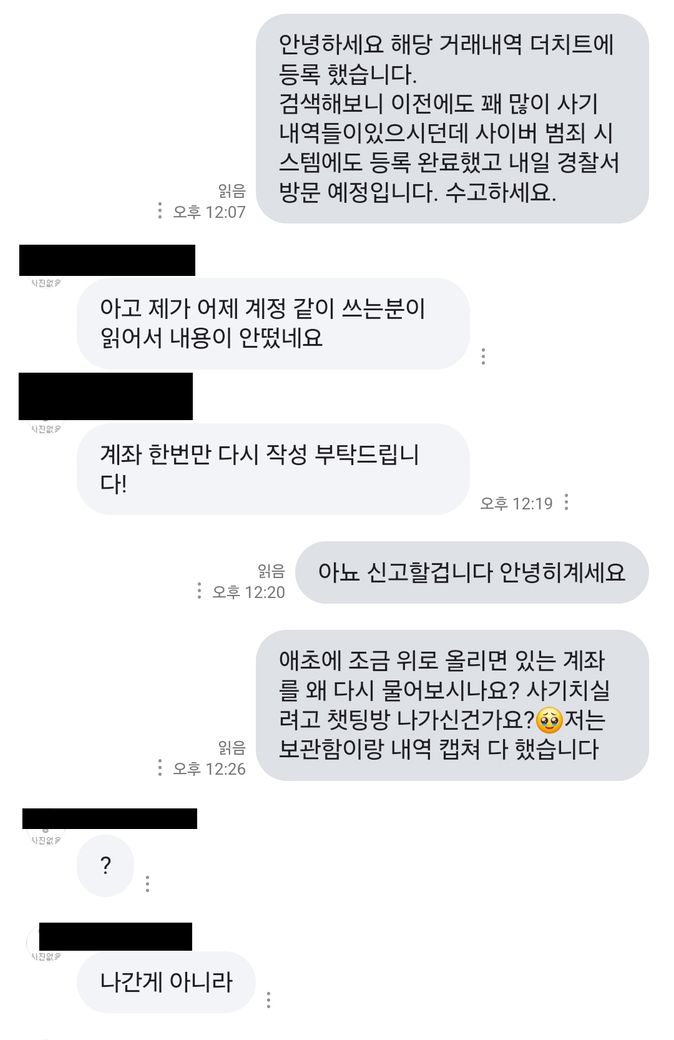This screenshot has height=1040, width=674.
Task: Open options for the 오후 12:07 더치트 message
Action: point(159,211)
